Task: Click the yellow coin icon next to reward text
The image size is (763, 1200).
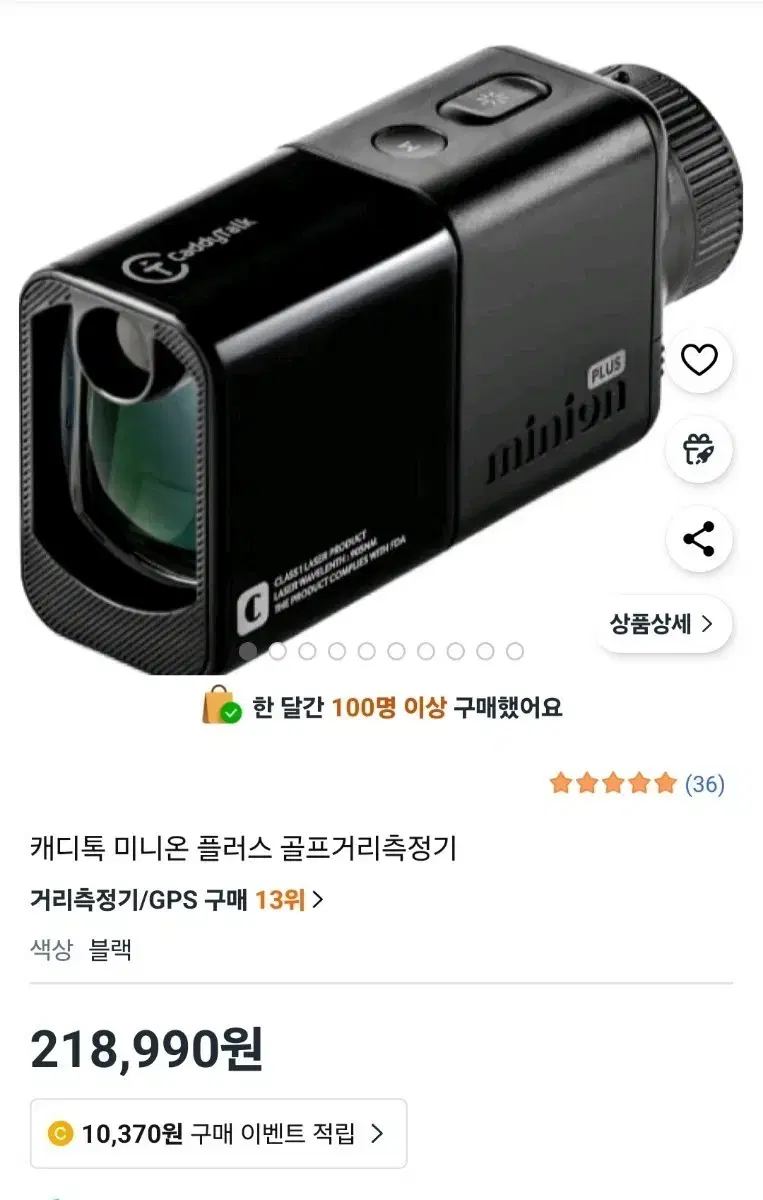Action: pos(57,1131)
